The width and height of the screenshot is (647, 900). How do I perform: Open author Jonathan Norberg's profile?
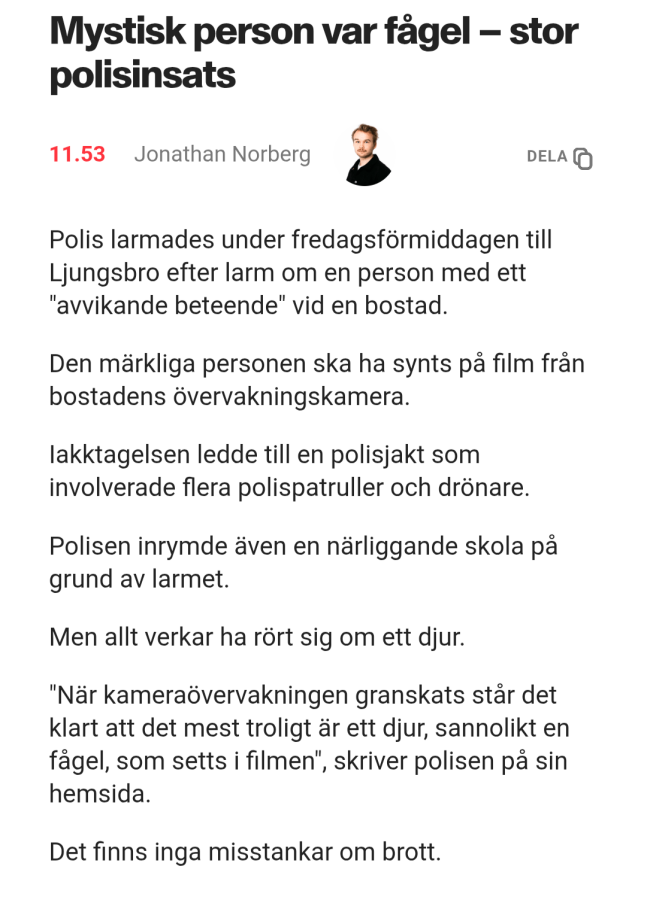(x=223, y=155)
